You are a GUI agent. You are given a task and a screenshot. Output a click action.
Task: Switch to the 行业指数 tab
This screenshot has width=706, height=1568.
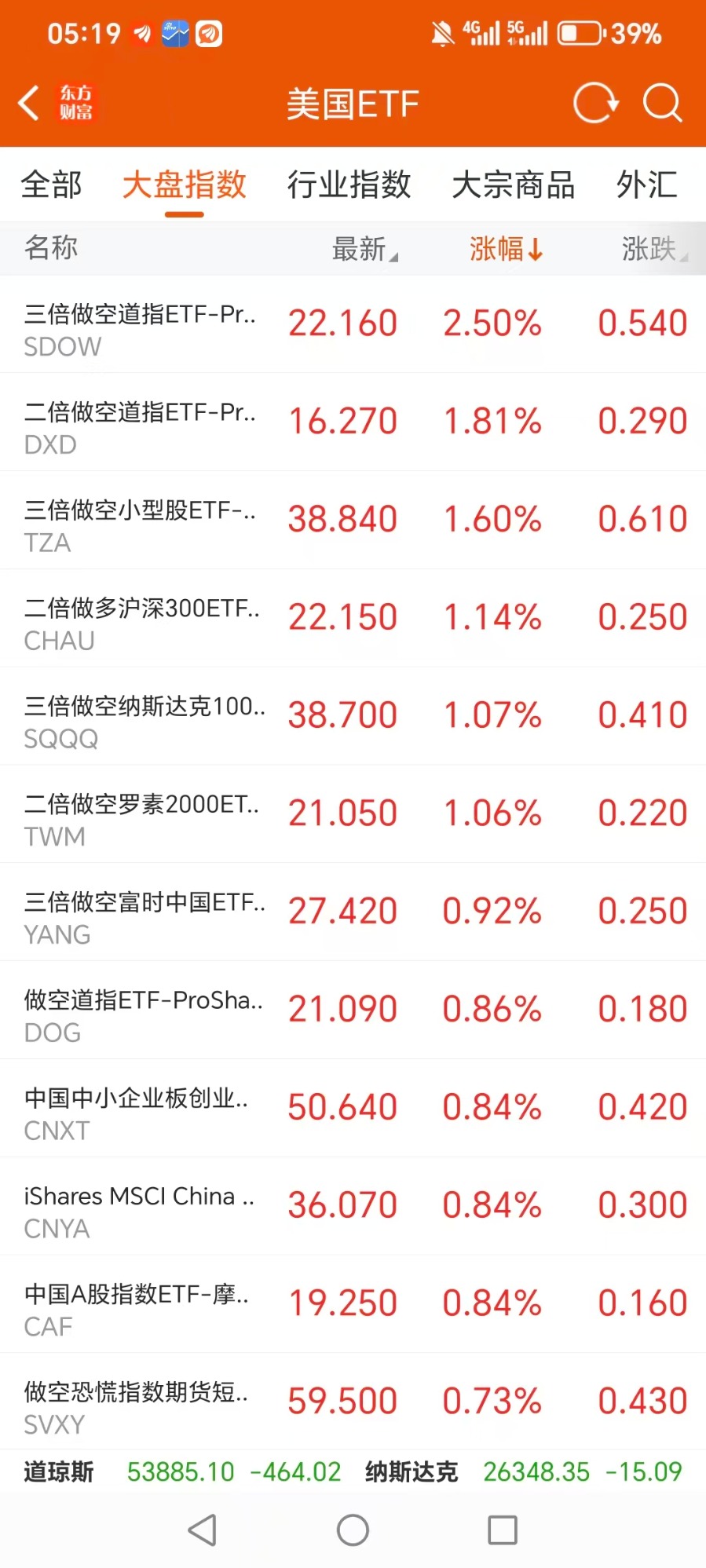tap(349, 185)
